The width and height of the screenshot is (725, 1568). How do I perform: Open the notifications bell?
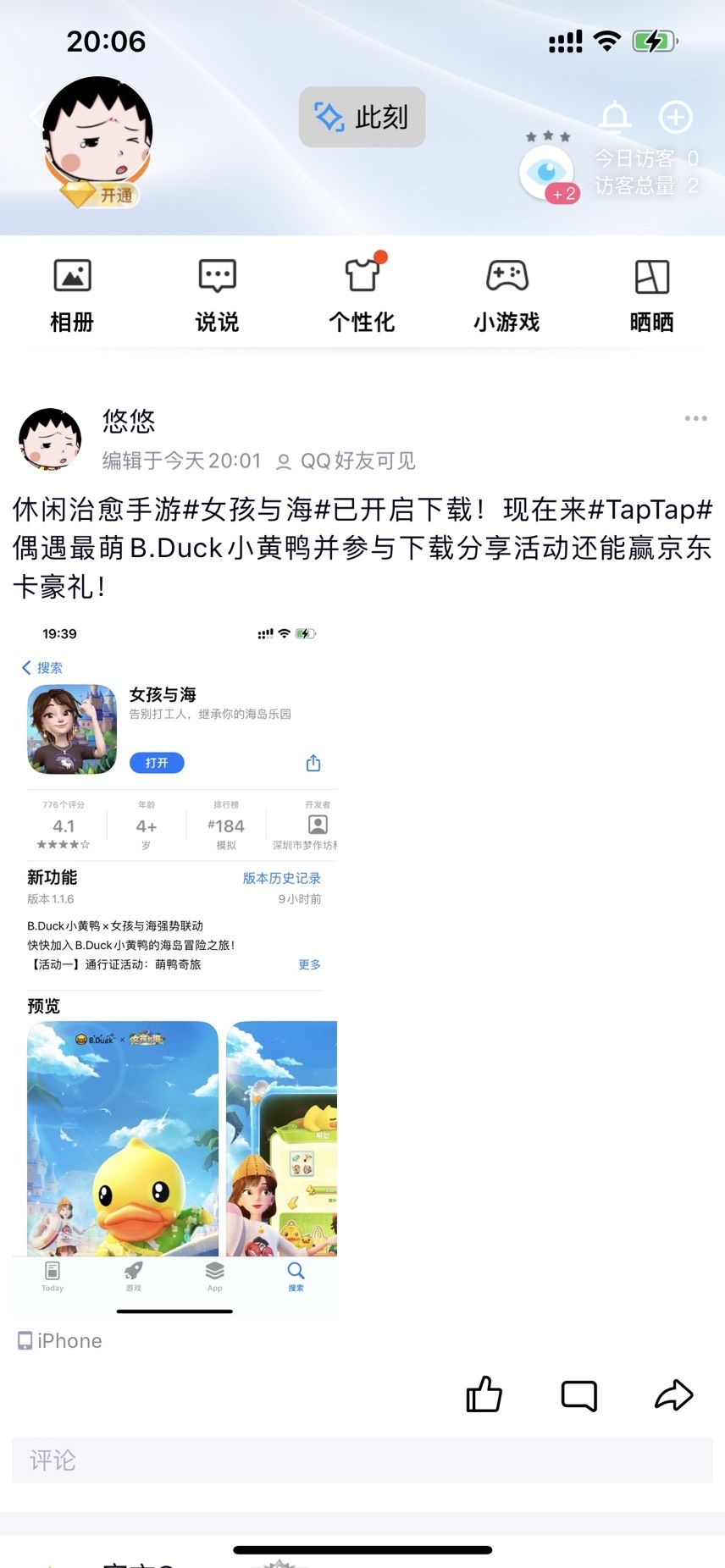tap(616, 117)
